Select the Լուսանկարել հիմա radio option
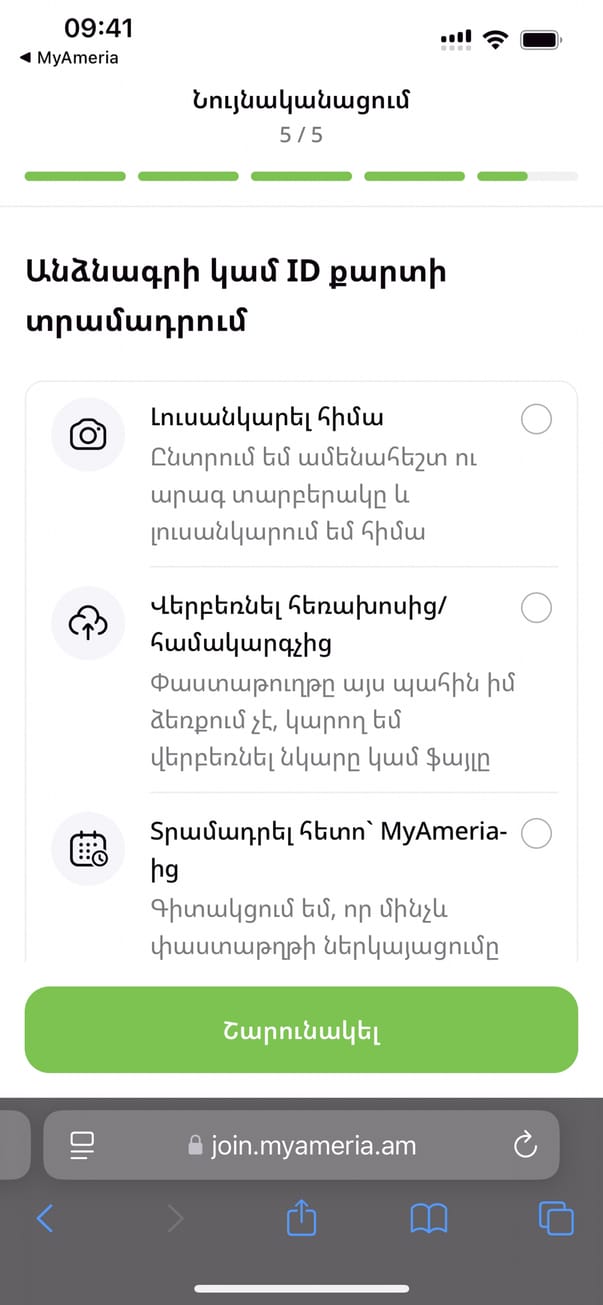 [536, 420]
